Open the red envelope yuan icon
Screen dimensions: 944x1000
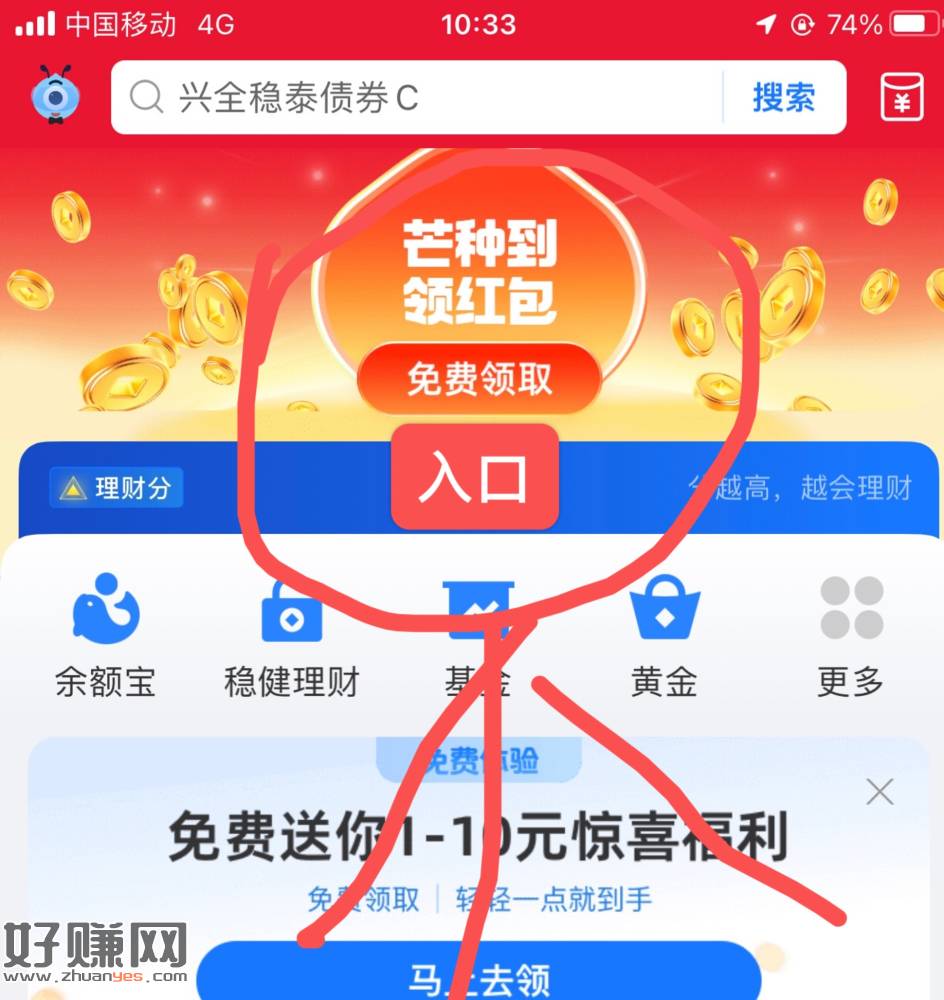[901, 97]
